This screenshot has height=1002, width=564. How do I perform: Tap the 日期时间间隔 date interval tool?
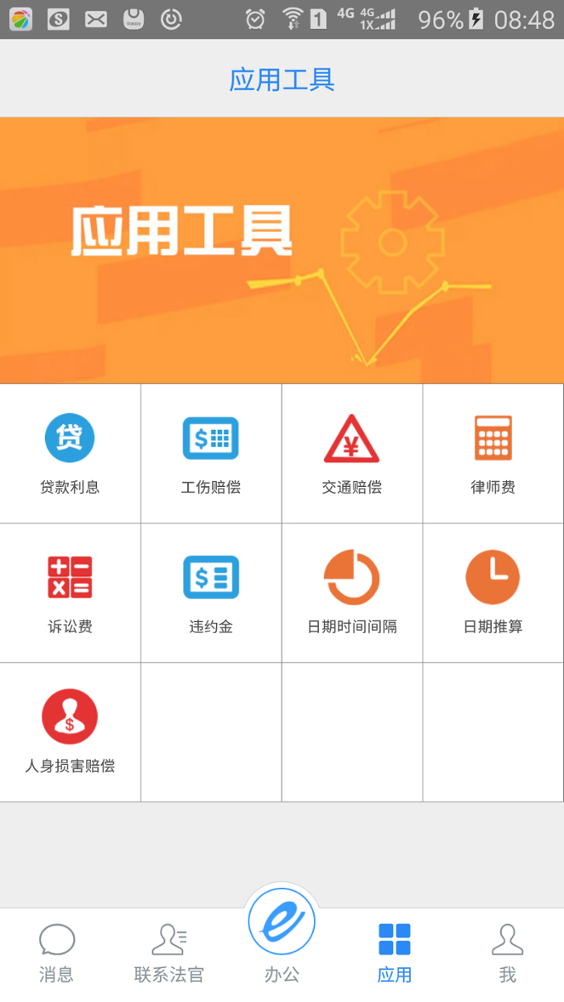pyautogui.click(x=352, y=593)
